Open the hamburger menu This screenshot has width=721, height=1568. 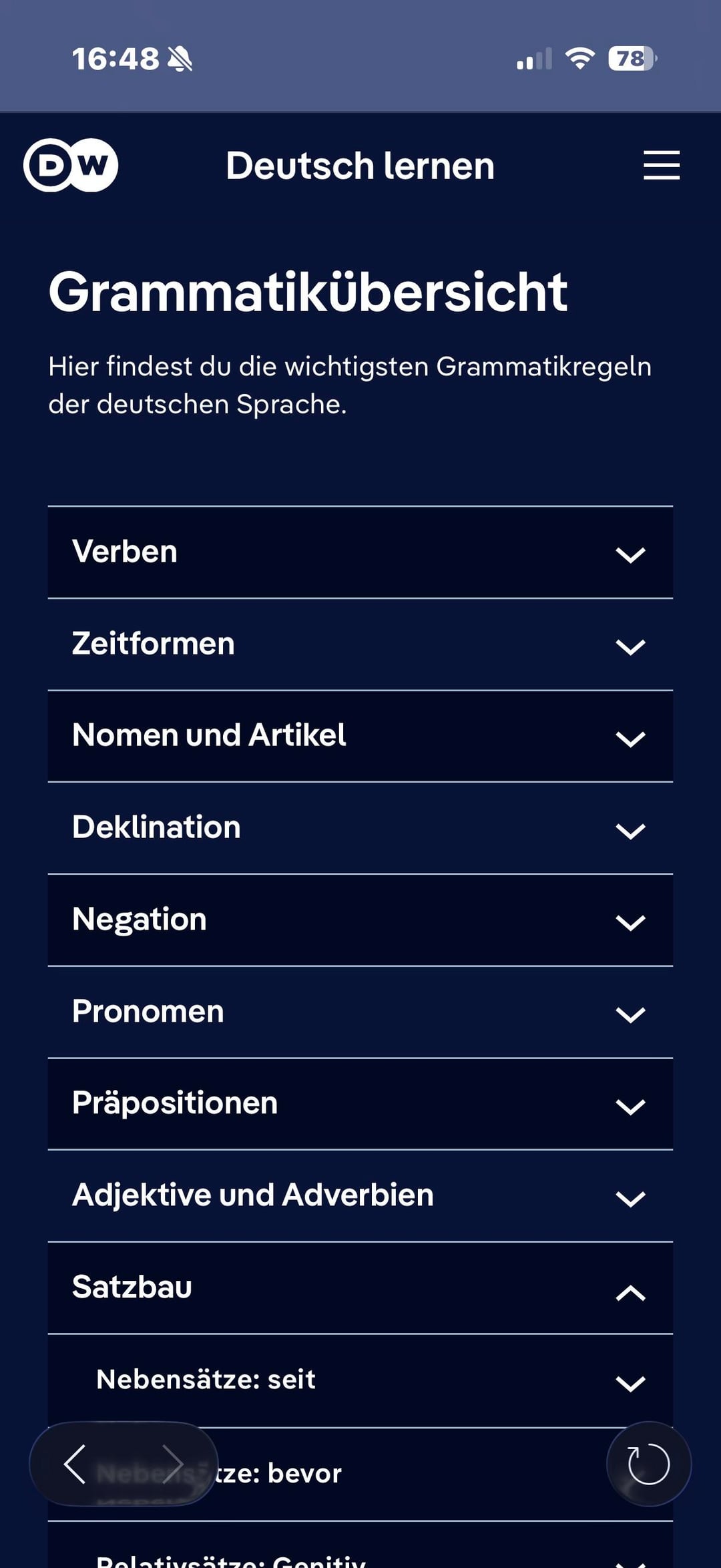(661, 165)
